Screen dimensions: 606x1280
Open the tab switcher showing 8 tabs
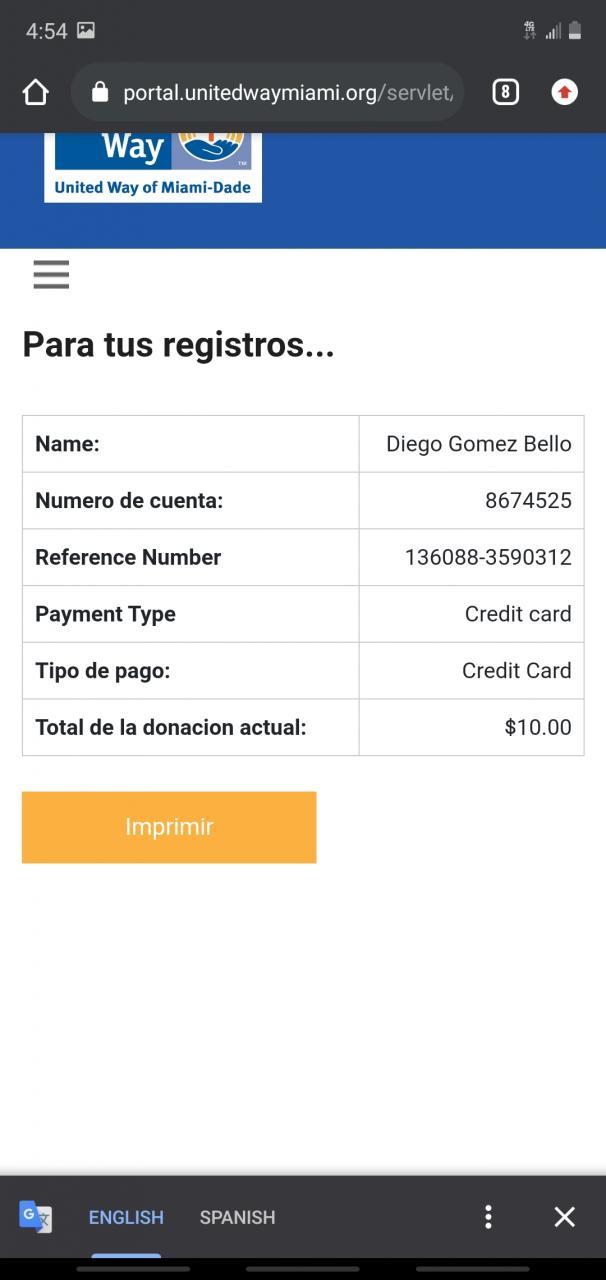click(505, 93)
